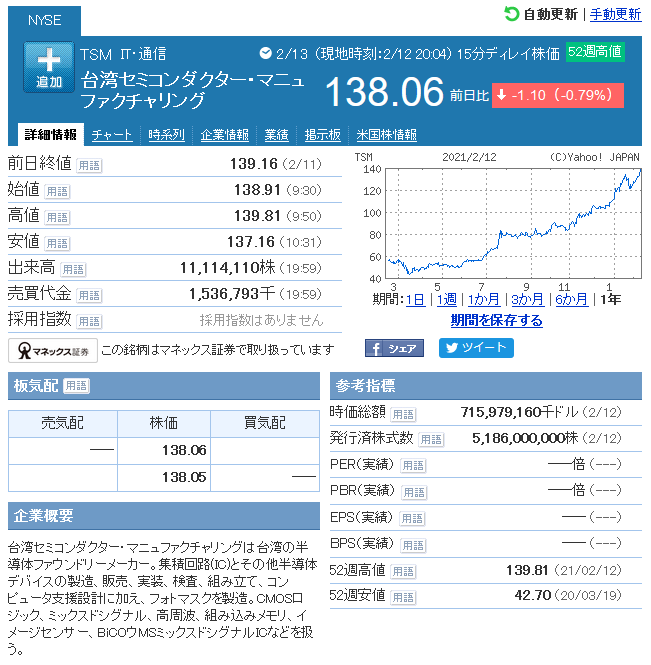Viewport: 651px width, 665px height.
Task: Share this stock on Facebook
Action: [394, 348]
